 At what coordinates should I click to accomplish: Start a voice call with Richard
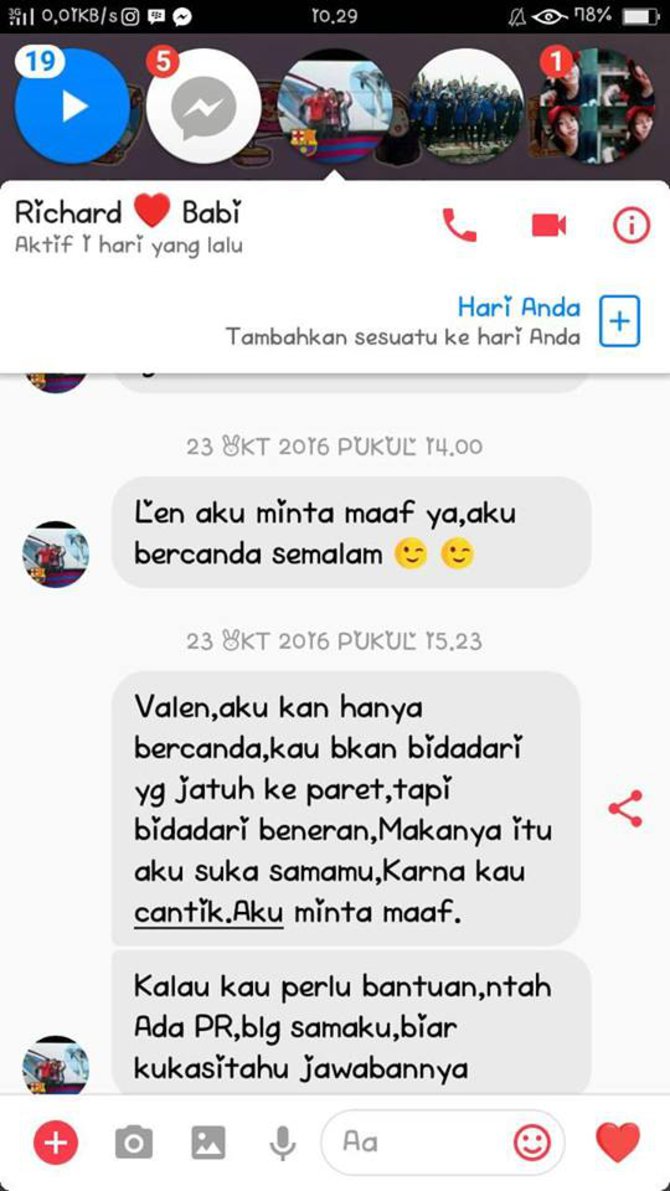pos(459,226)
